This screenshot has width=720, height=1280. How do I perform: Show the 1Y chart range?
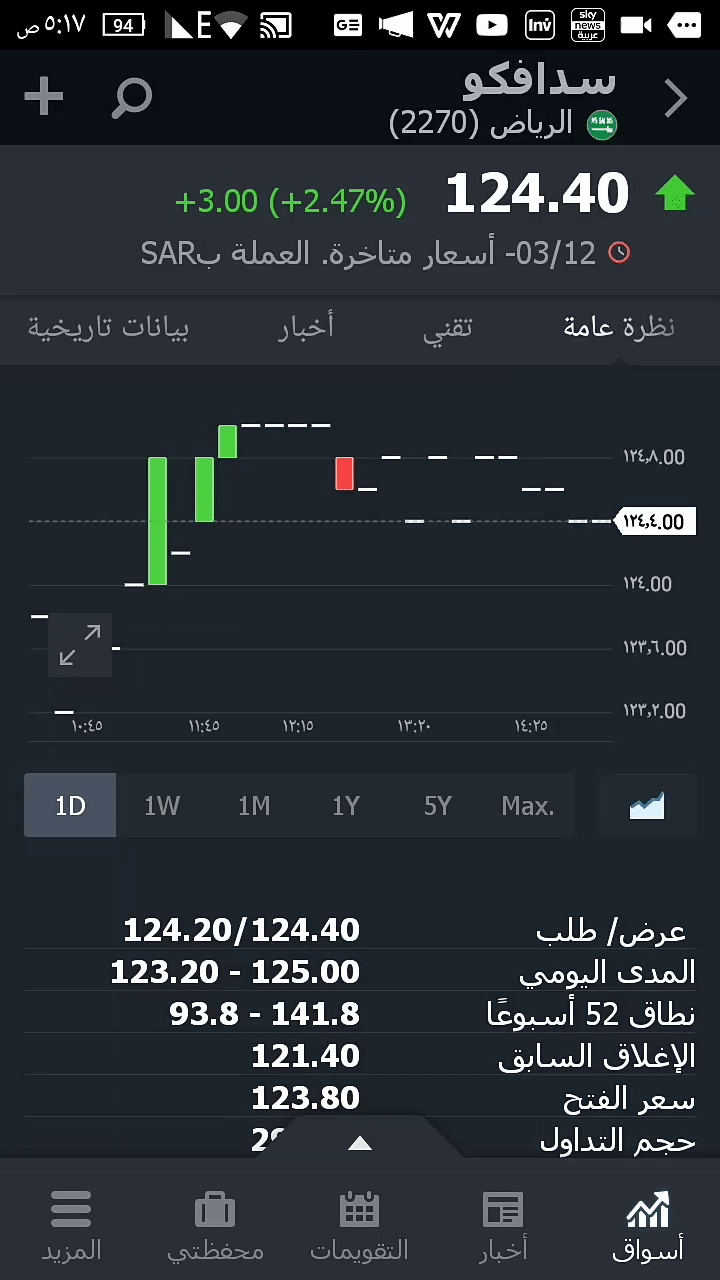click(x=346, y=805)
